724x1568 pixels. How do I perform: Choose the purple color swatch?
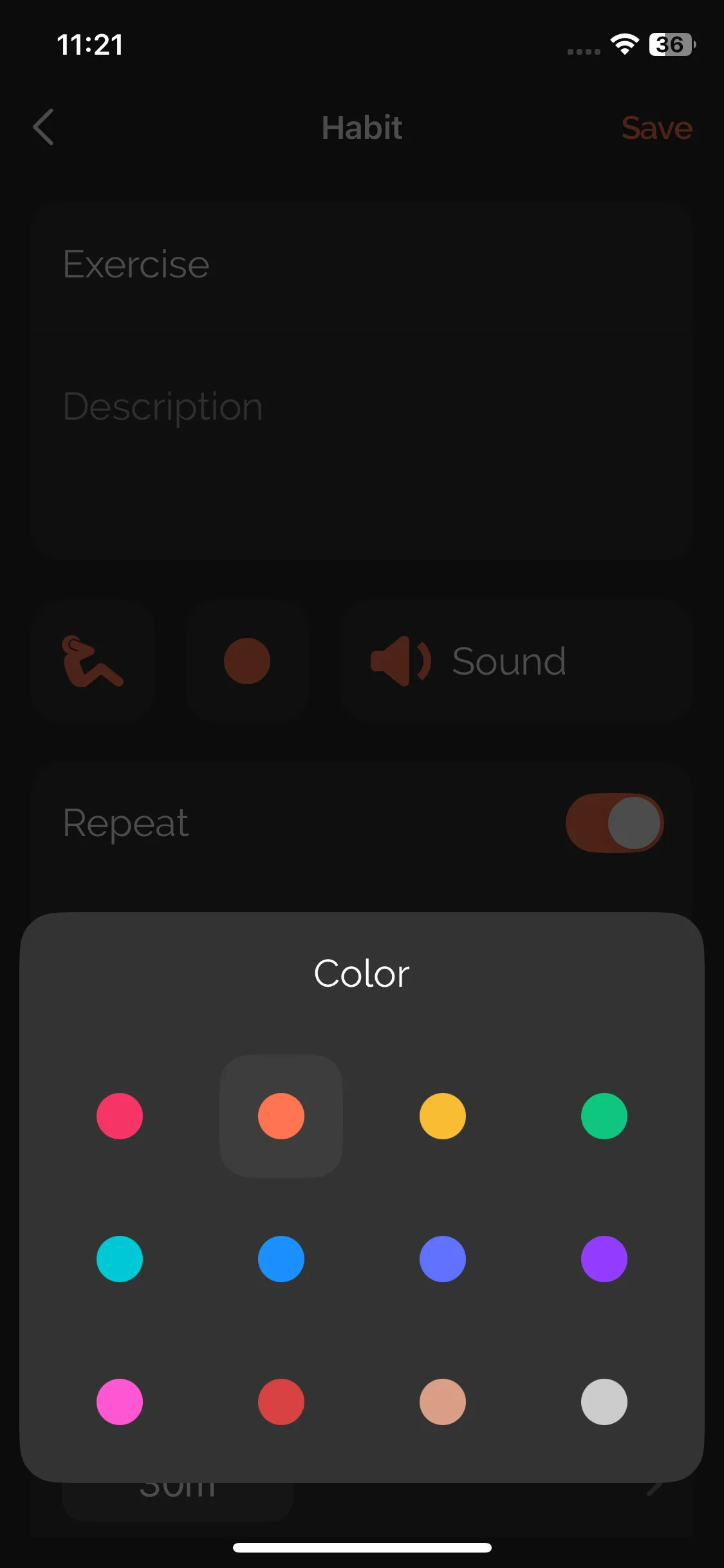[x=604, y=1259]
